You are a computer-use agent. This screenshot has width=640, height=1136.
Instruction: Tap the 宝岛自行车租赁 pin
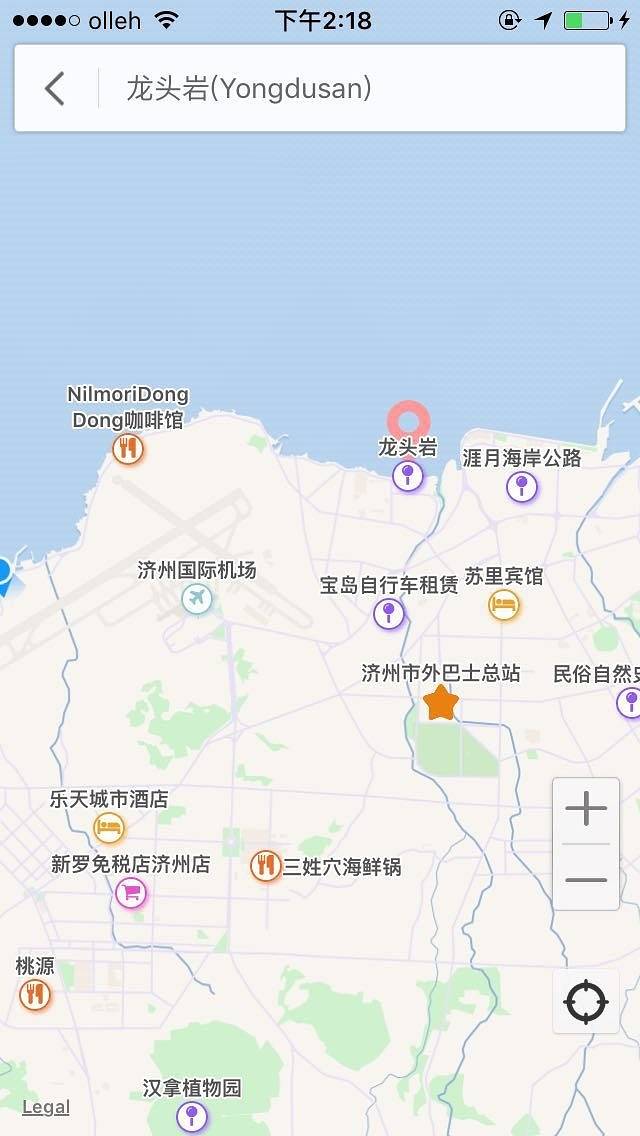(x=389, y=613)
